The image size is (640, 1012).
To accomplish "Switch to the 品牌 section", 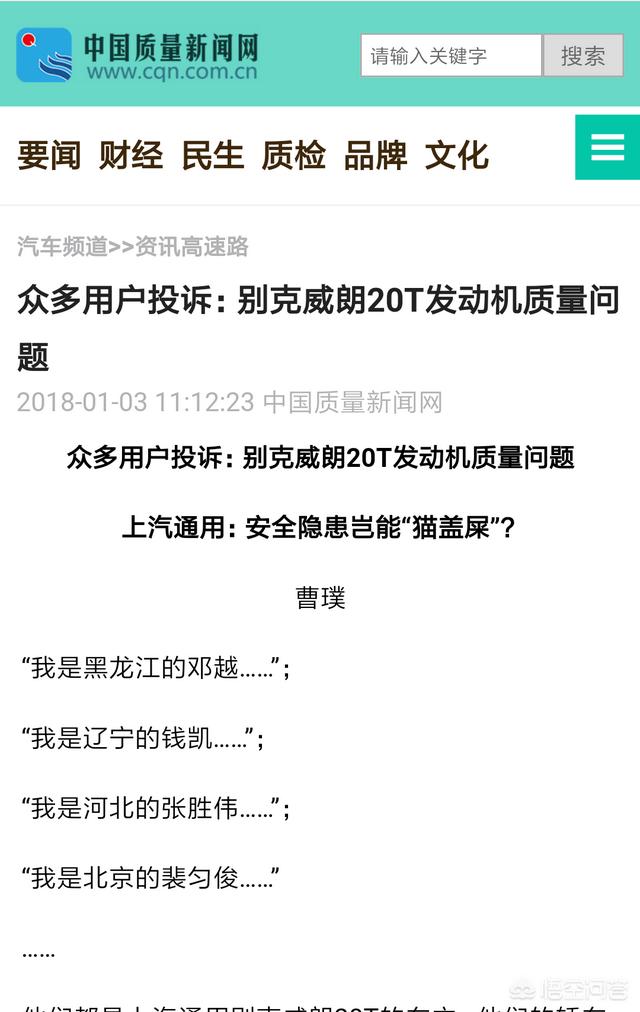I will coord(376,156).
